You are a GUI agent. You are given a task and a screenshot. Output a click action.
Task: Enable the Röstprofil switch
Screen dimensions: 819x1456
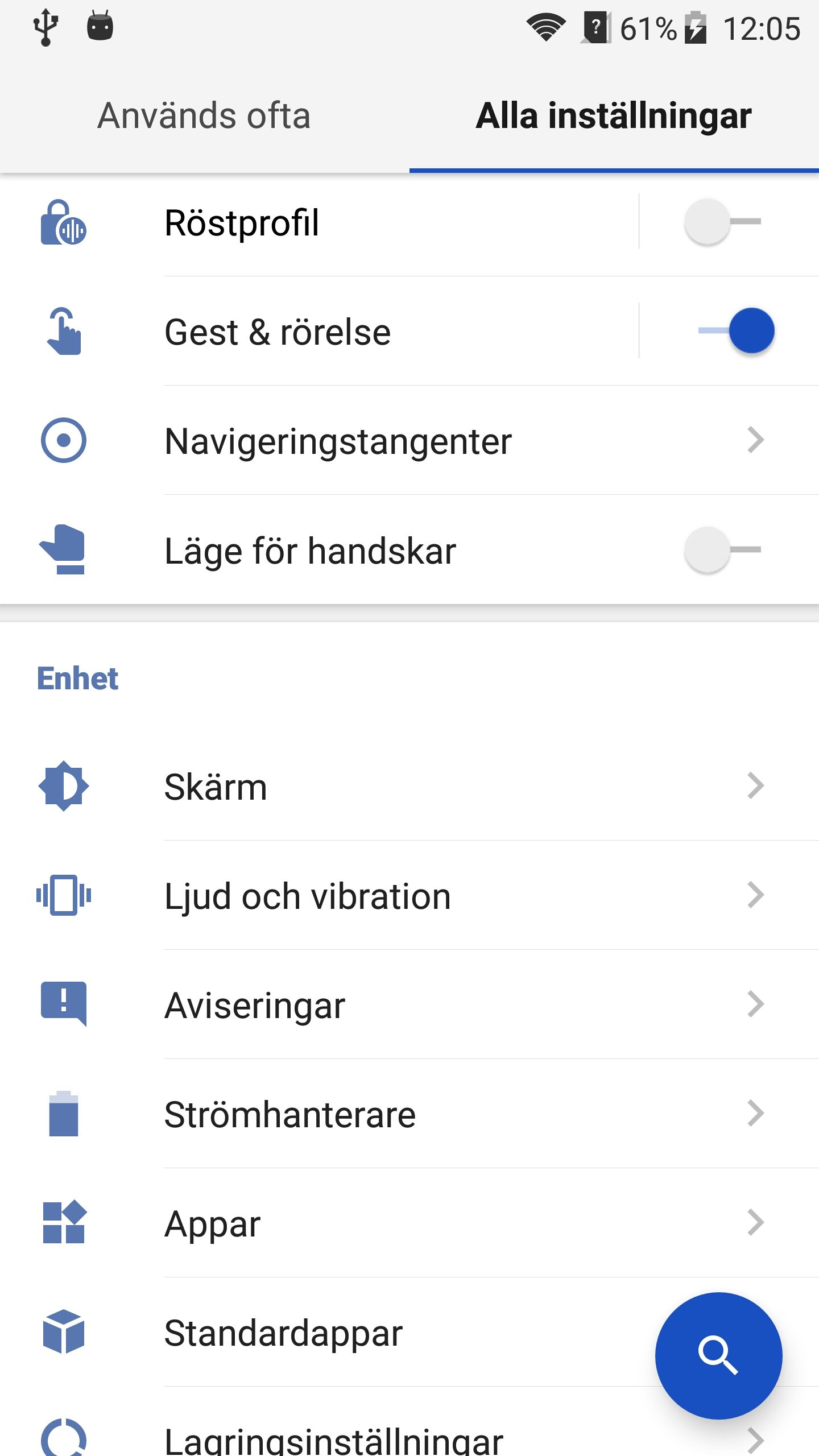(x=723, y=222)
